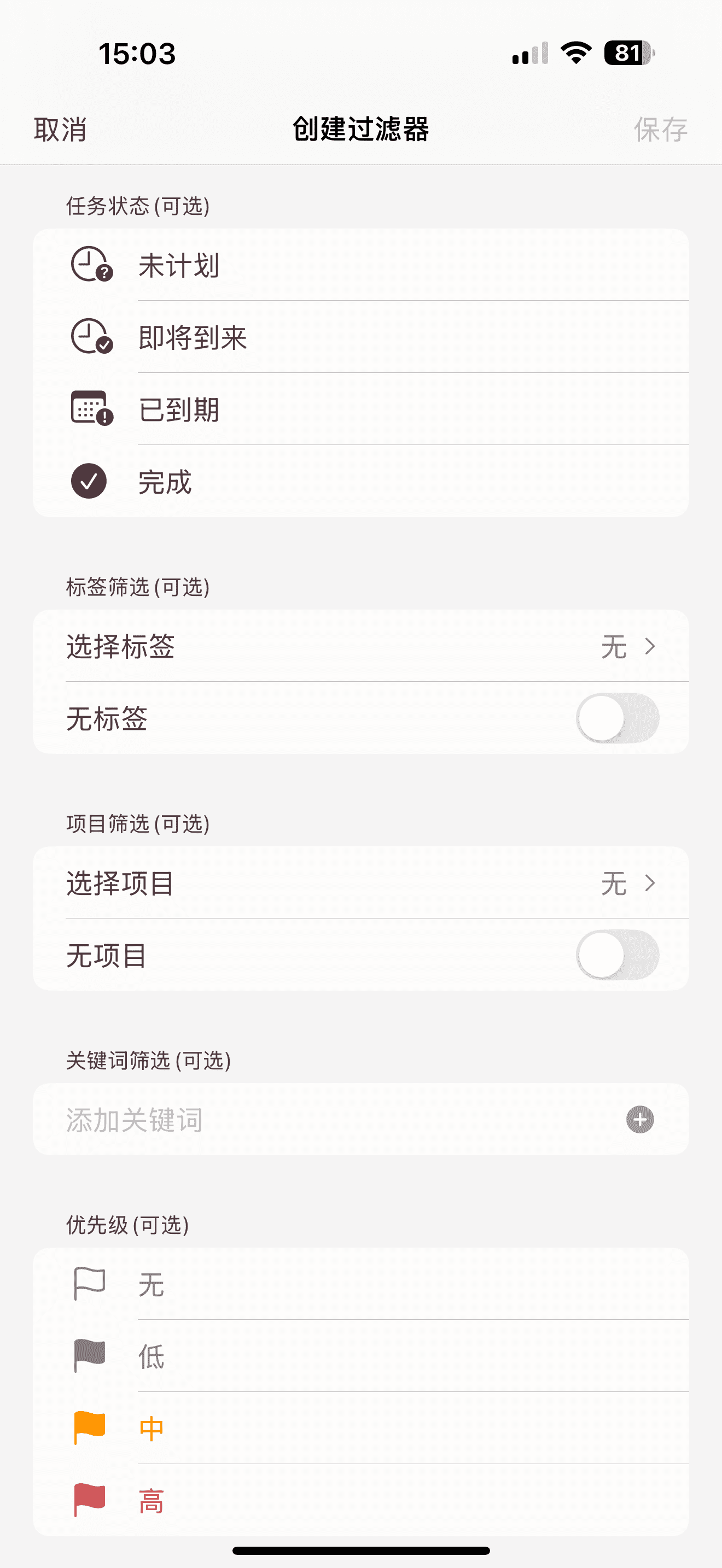Screen dimensions: 722x1568
Task: Focus the 添加关键词 input field
Action: [x=329, y=1119]
